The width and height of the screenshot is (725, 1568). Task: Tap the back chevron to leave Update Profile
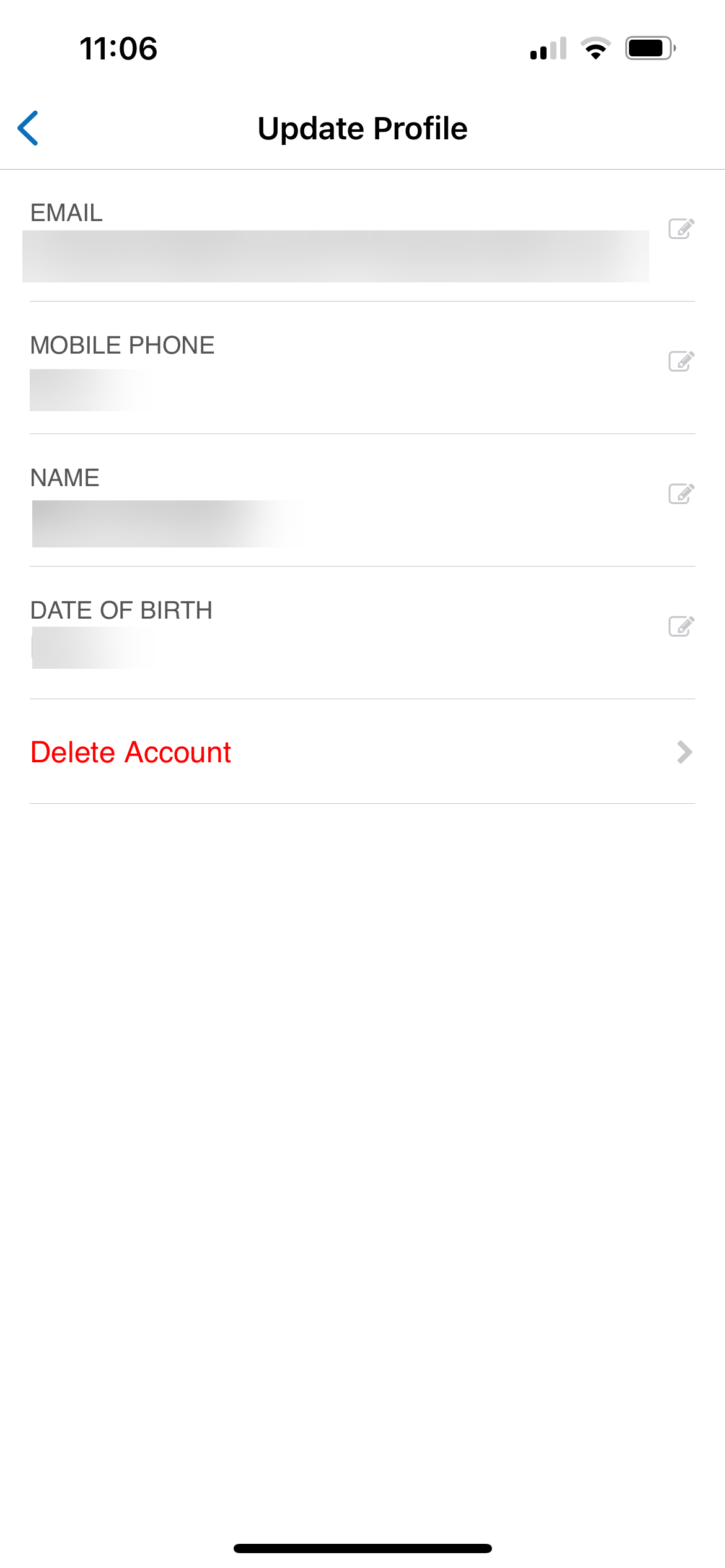pos(27,129)
